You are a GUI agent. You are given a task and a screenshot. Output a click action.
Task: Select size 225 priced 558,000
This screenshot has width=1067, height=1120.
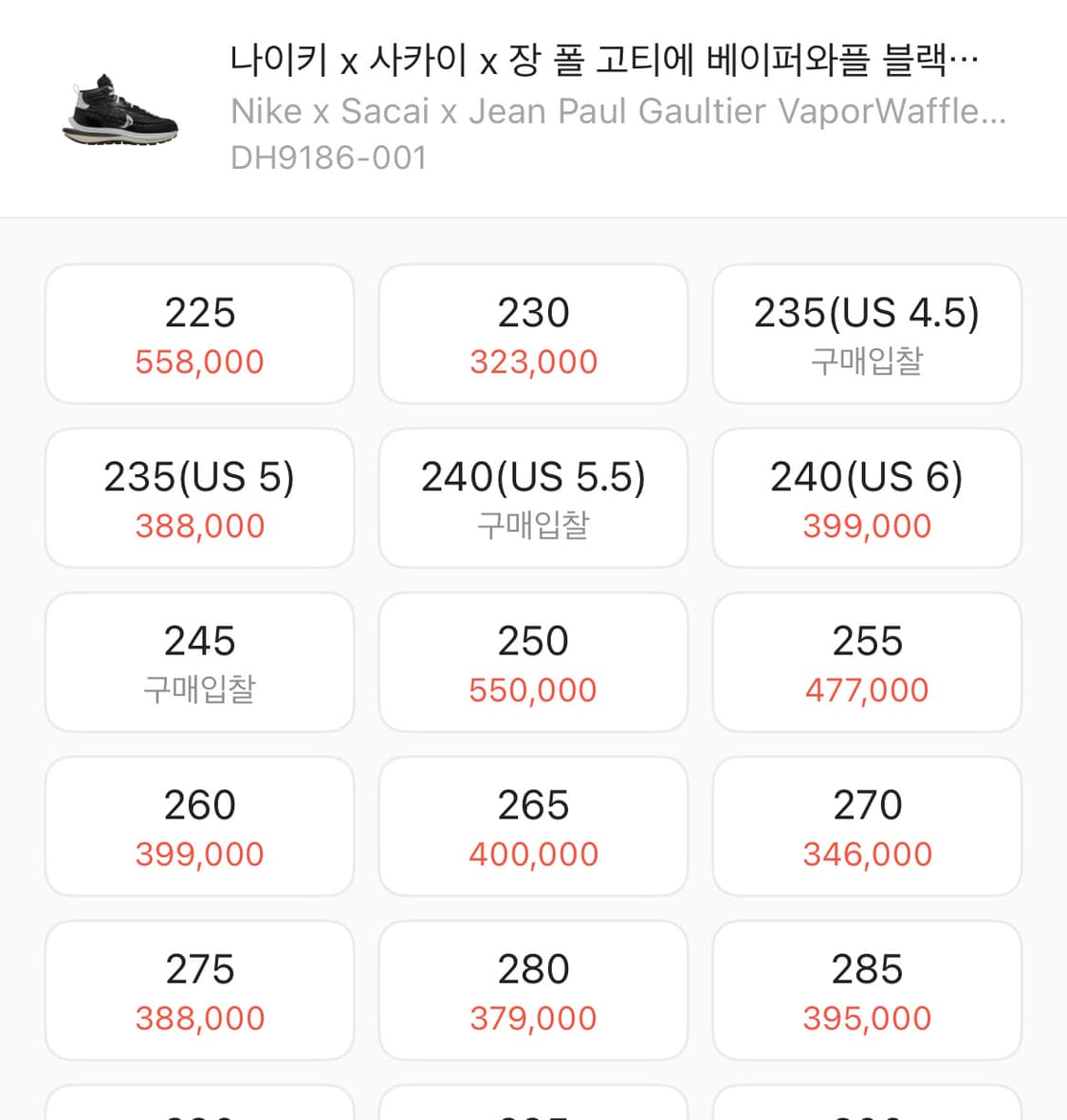199,334
